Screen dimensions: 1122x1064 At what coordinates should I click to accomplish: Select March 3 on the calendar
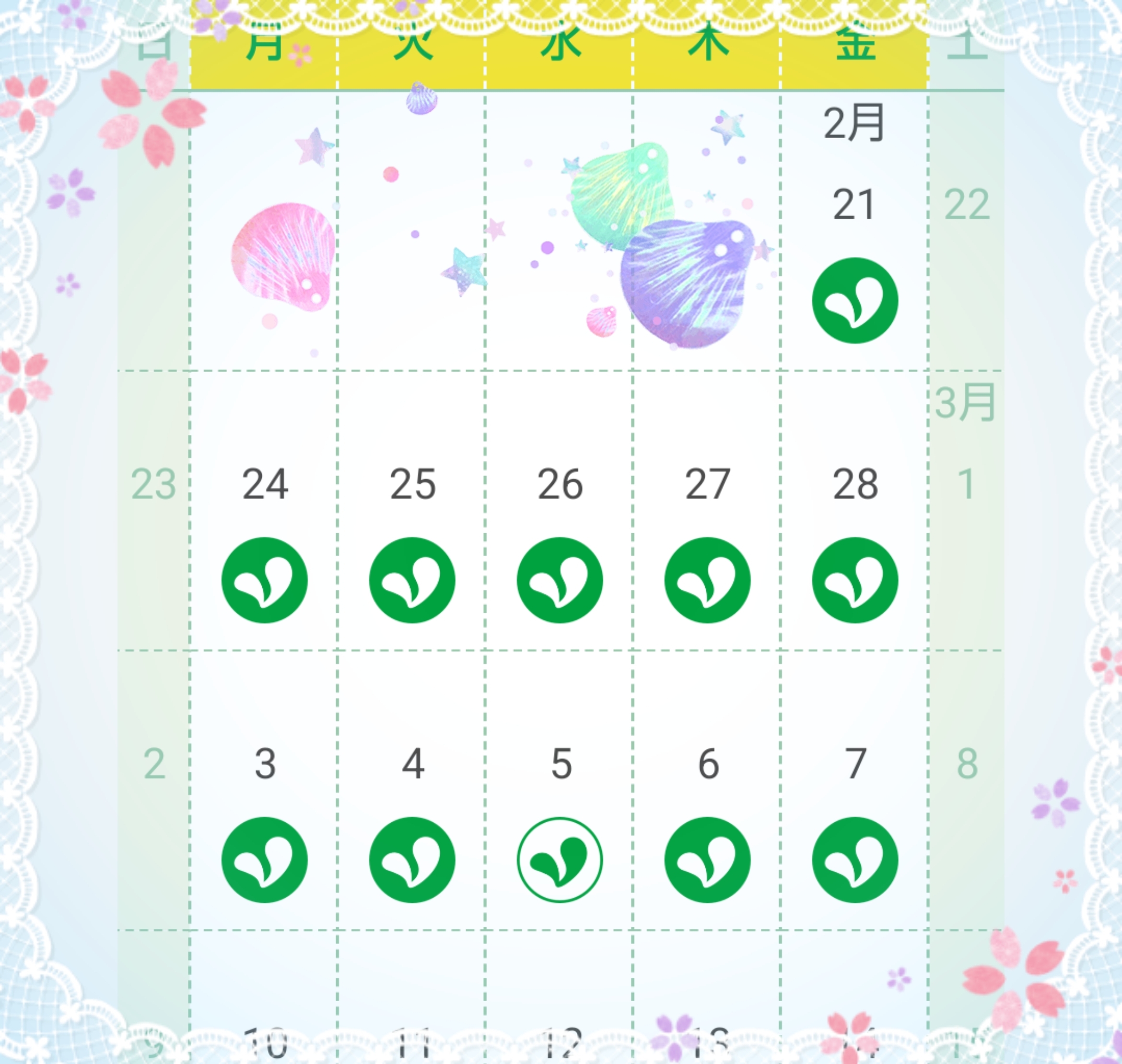(264, 791)
